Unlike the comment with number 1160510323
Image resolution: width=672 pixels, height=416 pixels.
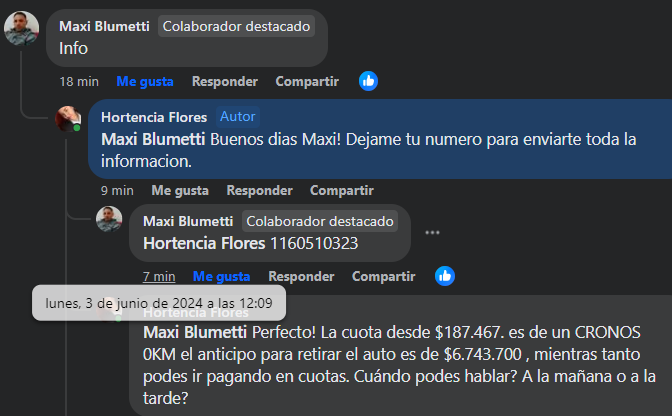(x=221, y=276)
